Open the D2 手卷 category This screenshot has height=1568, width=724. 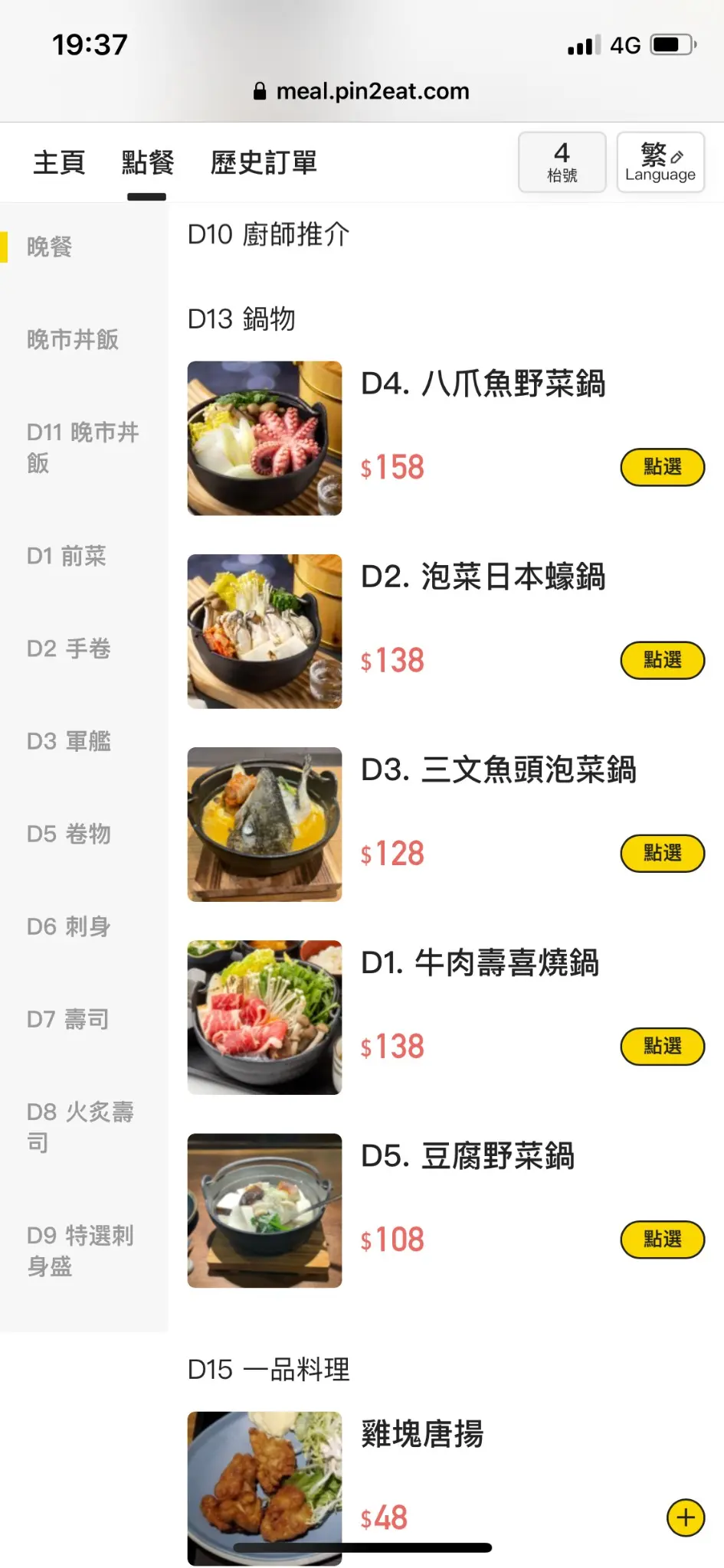coord(69,648)
